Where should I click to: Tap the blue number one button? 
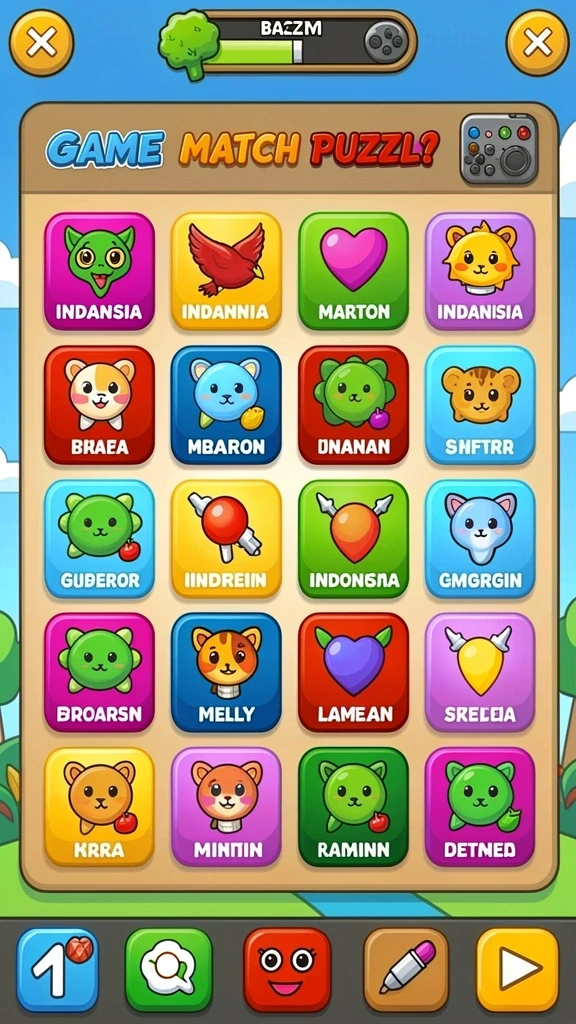(57, 970)
